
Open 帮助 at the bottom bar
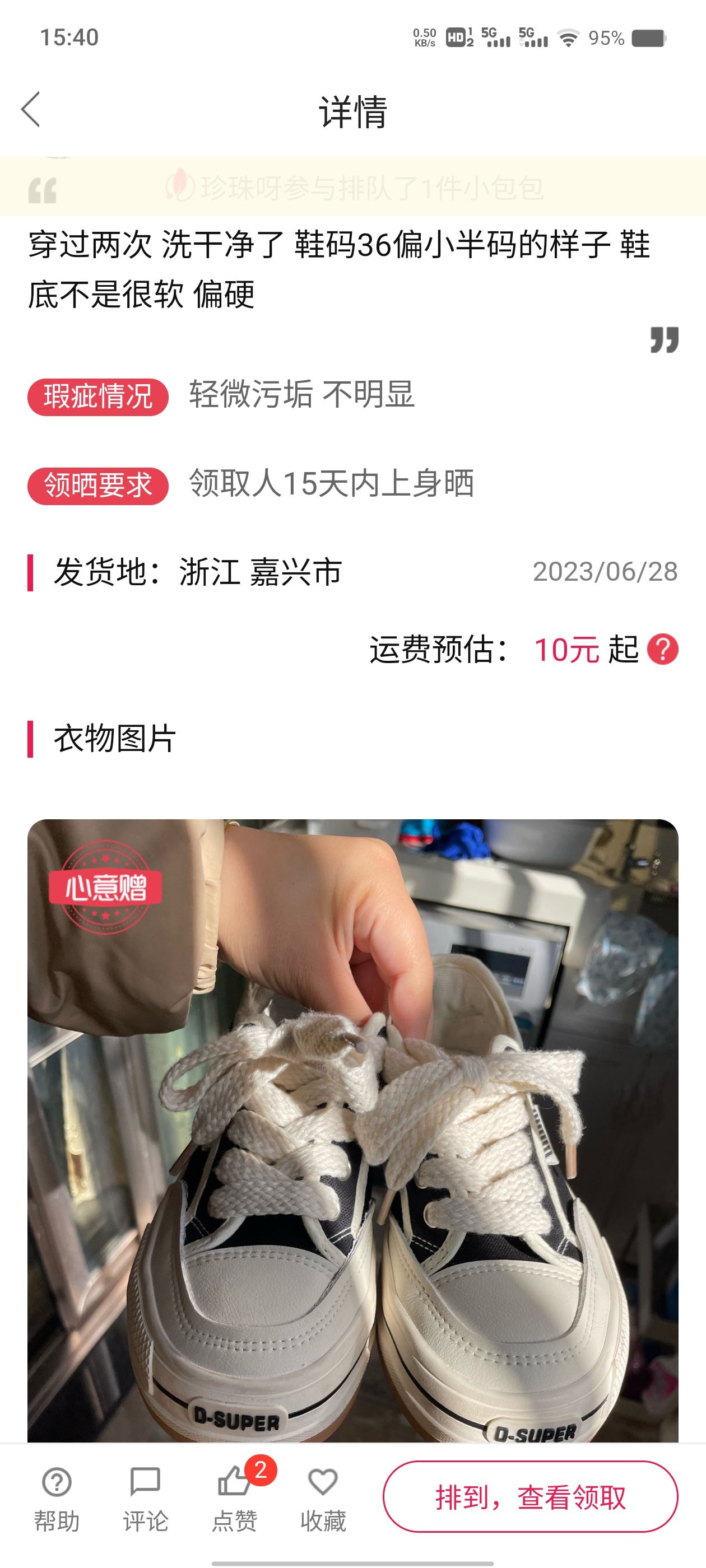pyautogui.click(x=57, y=1499)
